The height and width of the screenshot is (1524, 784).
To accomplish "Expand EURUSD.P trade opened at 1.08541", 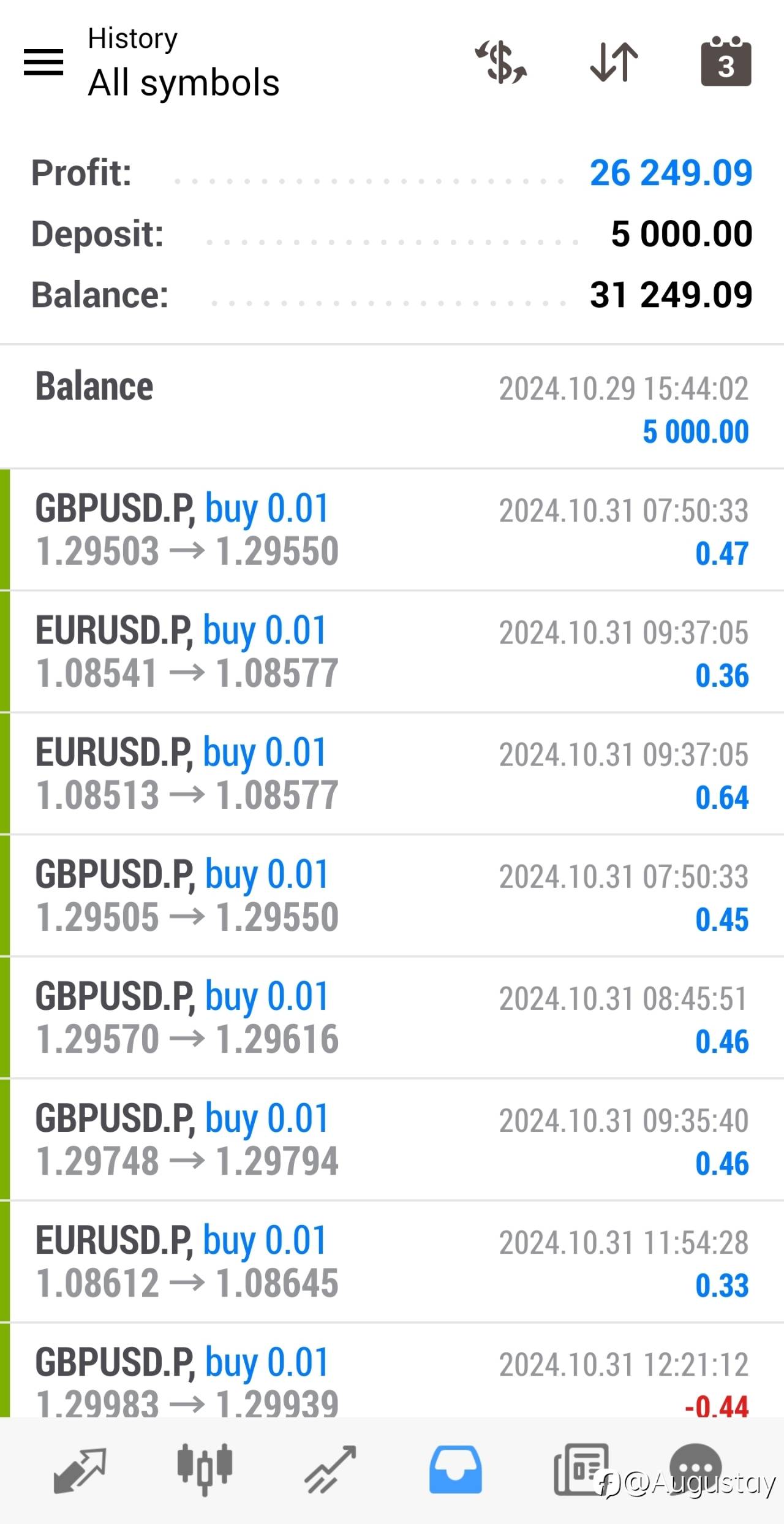I will [x=392, y=651].
